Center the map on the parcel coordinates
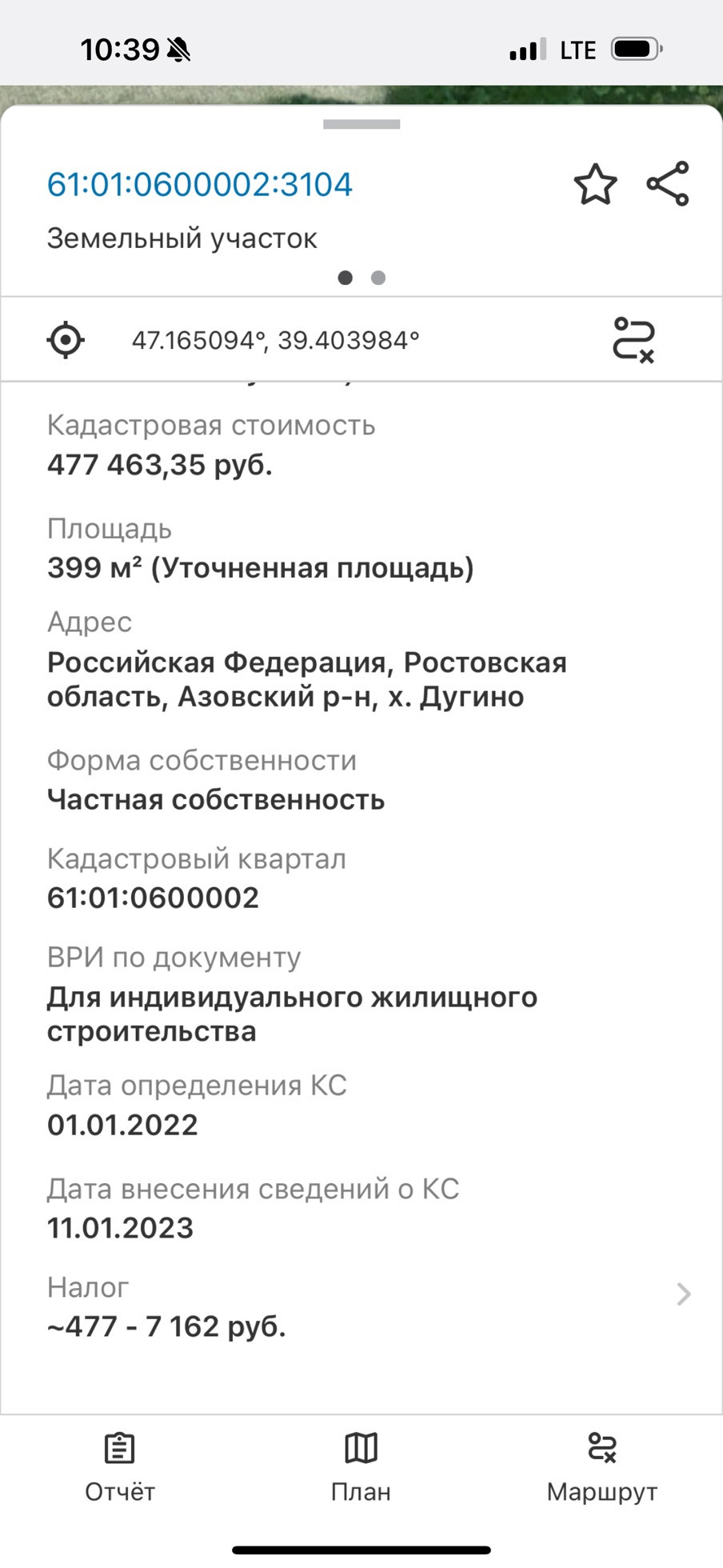 pyautogui.click(x=66, y=340)
